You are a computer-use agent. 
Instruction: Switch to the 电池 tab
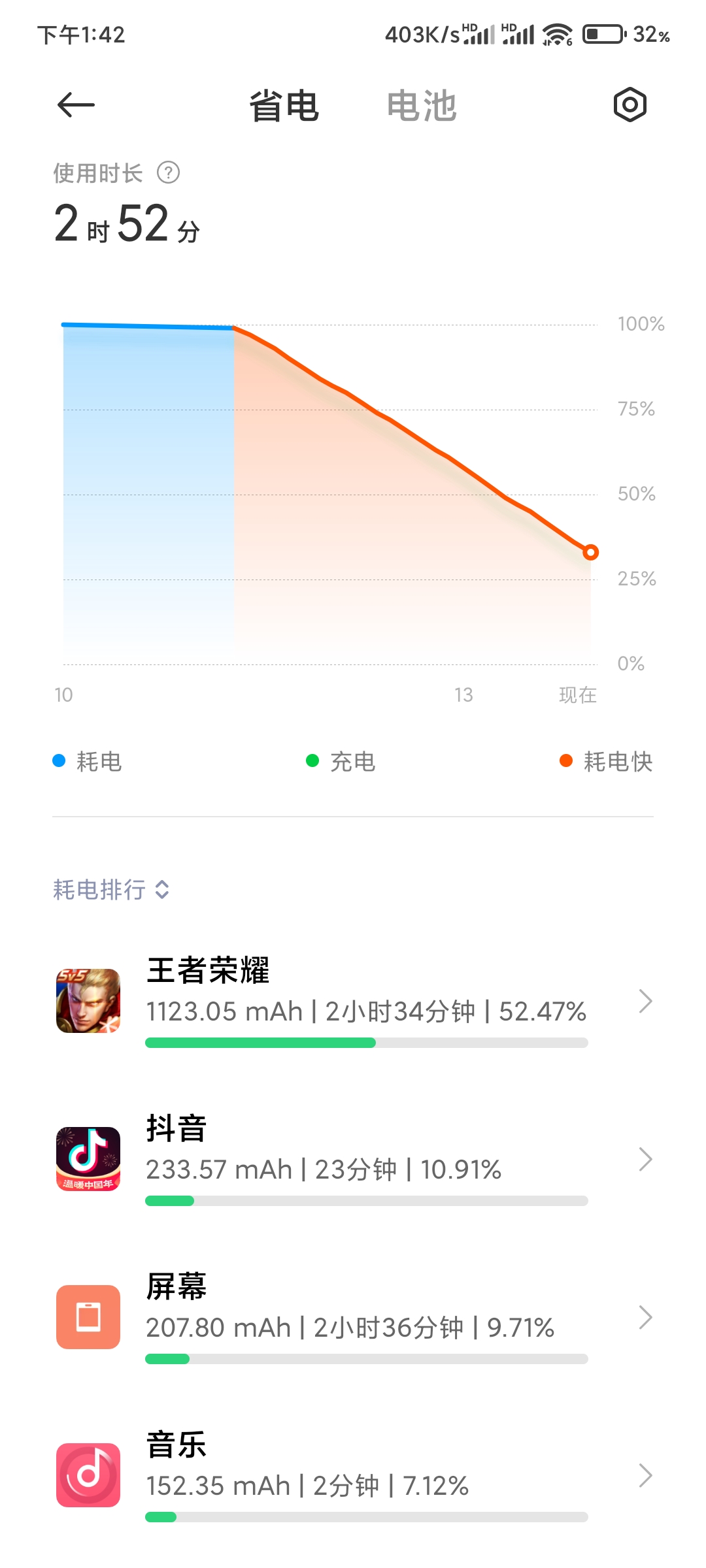pyautogui.click(x=421, y=106)
